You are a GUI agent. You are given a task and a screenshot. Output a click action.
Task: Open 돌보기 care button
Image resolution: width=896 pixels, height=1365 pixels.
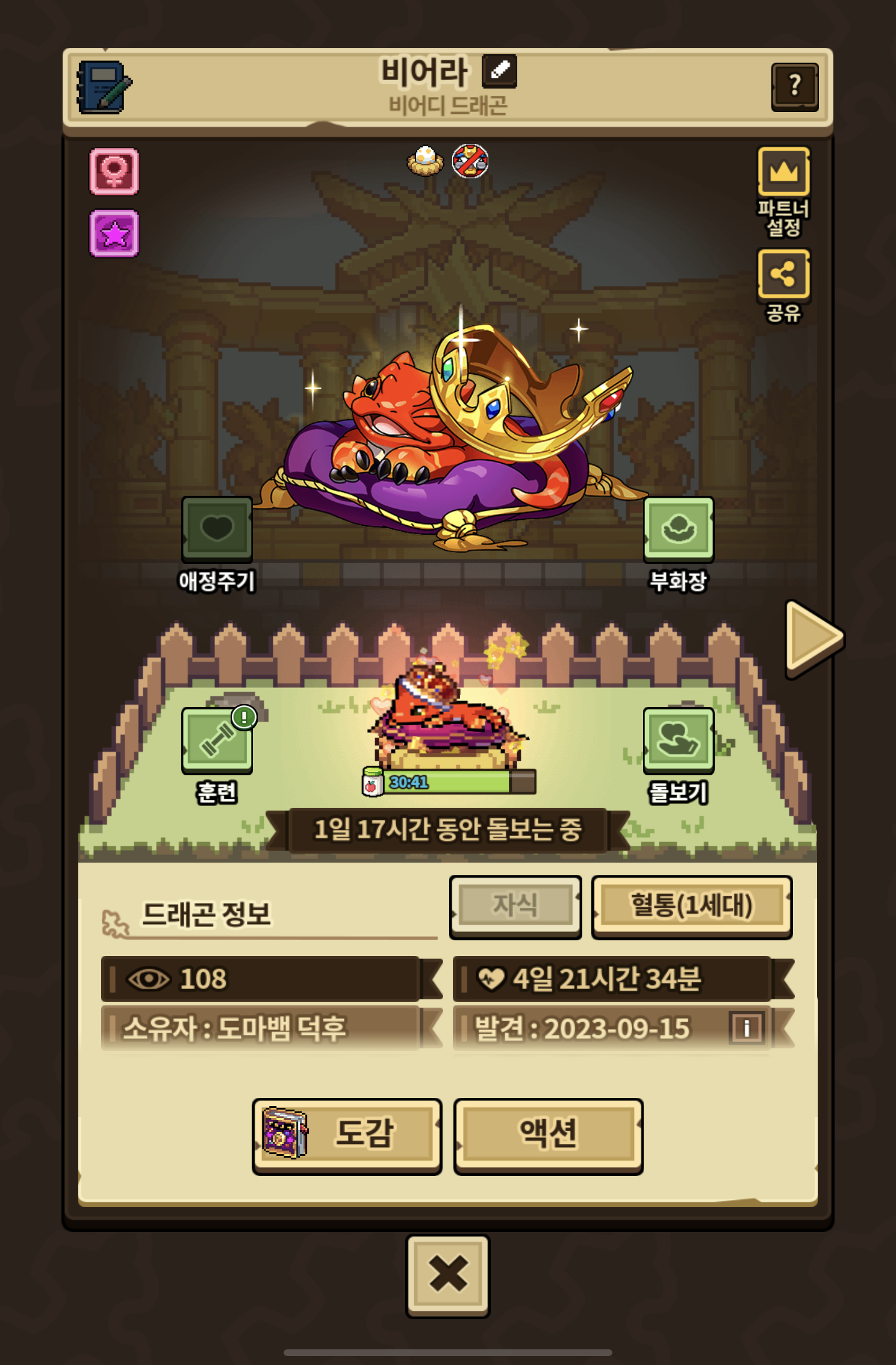pos(679,741)
